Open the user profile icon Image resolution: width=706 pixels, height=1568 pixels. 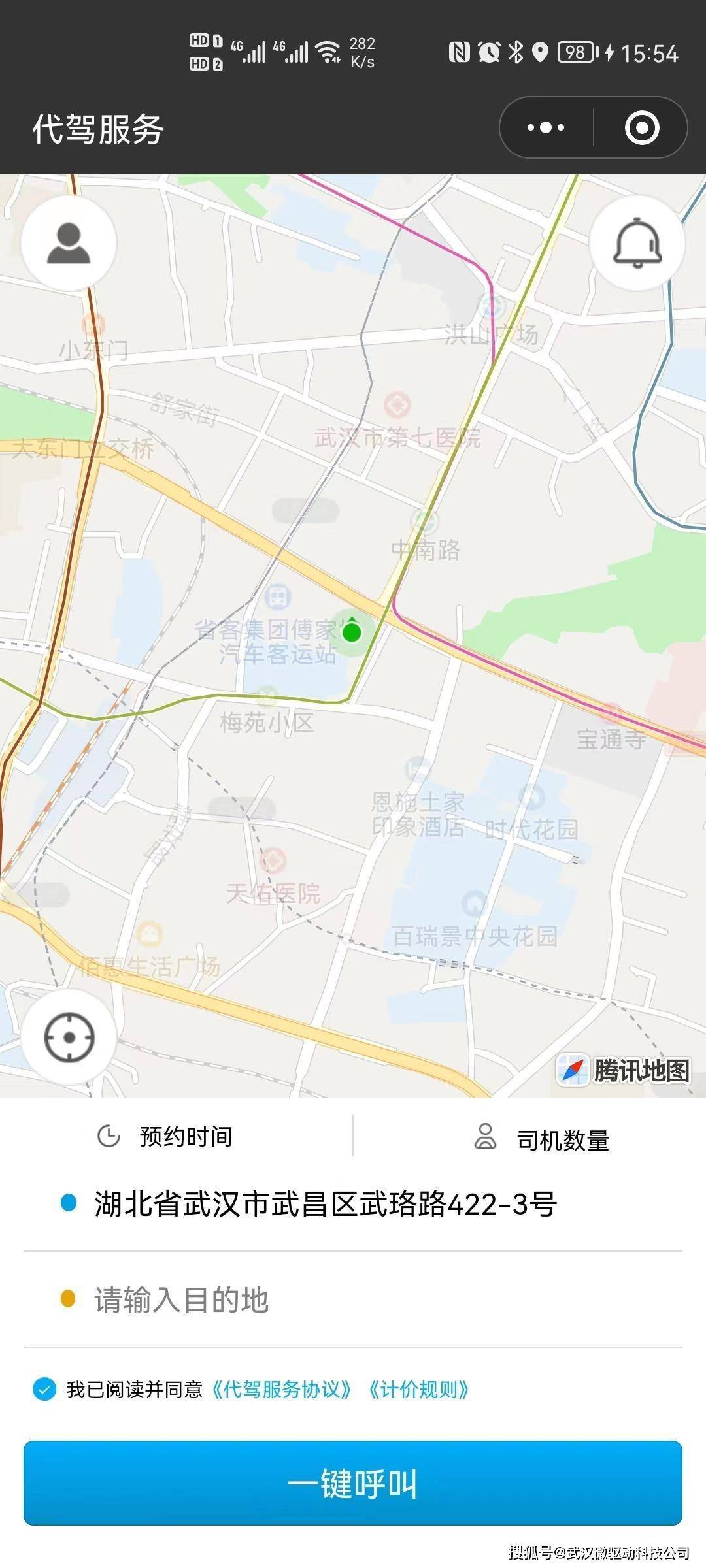(69, 243)
